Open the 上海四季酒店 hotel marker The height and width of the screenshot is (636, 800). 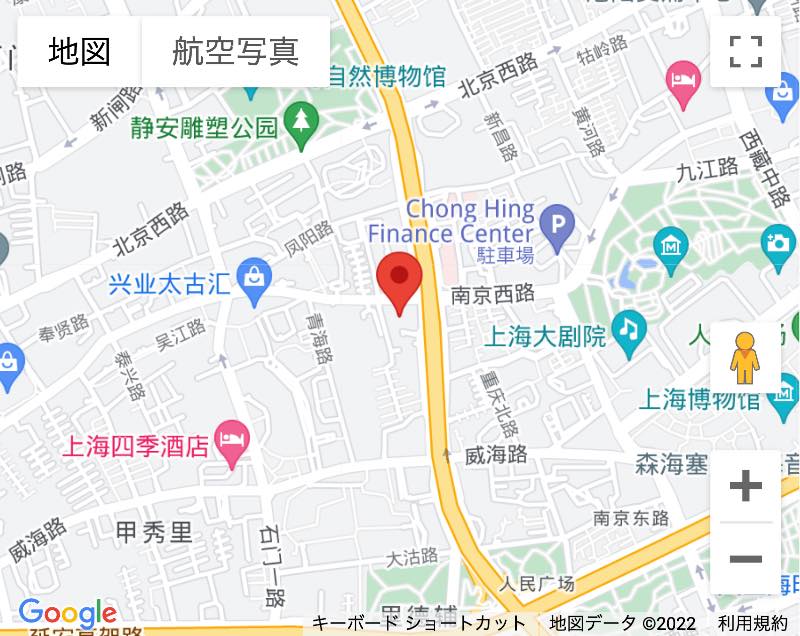pyautogui.click(x=232, y=445)
